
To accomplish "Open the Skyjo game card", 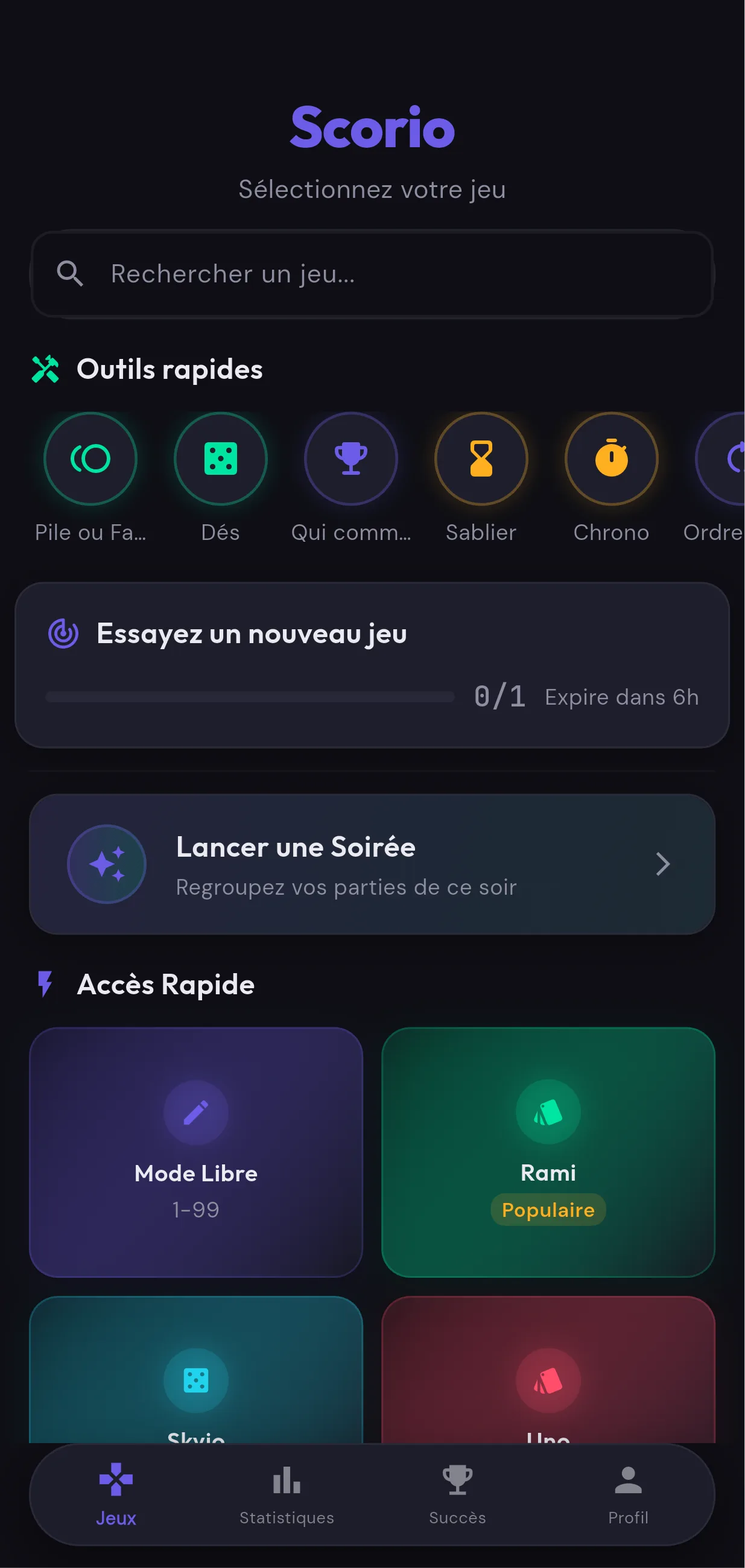I will pos(196,1376).
